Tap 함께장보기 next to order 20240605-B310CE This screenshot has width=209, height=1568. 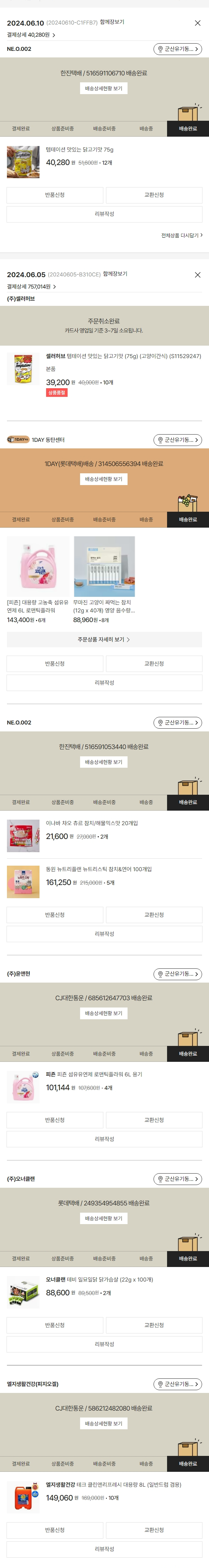(x=115, y=274)
